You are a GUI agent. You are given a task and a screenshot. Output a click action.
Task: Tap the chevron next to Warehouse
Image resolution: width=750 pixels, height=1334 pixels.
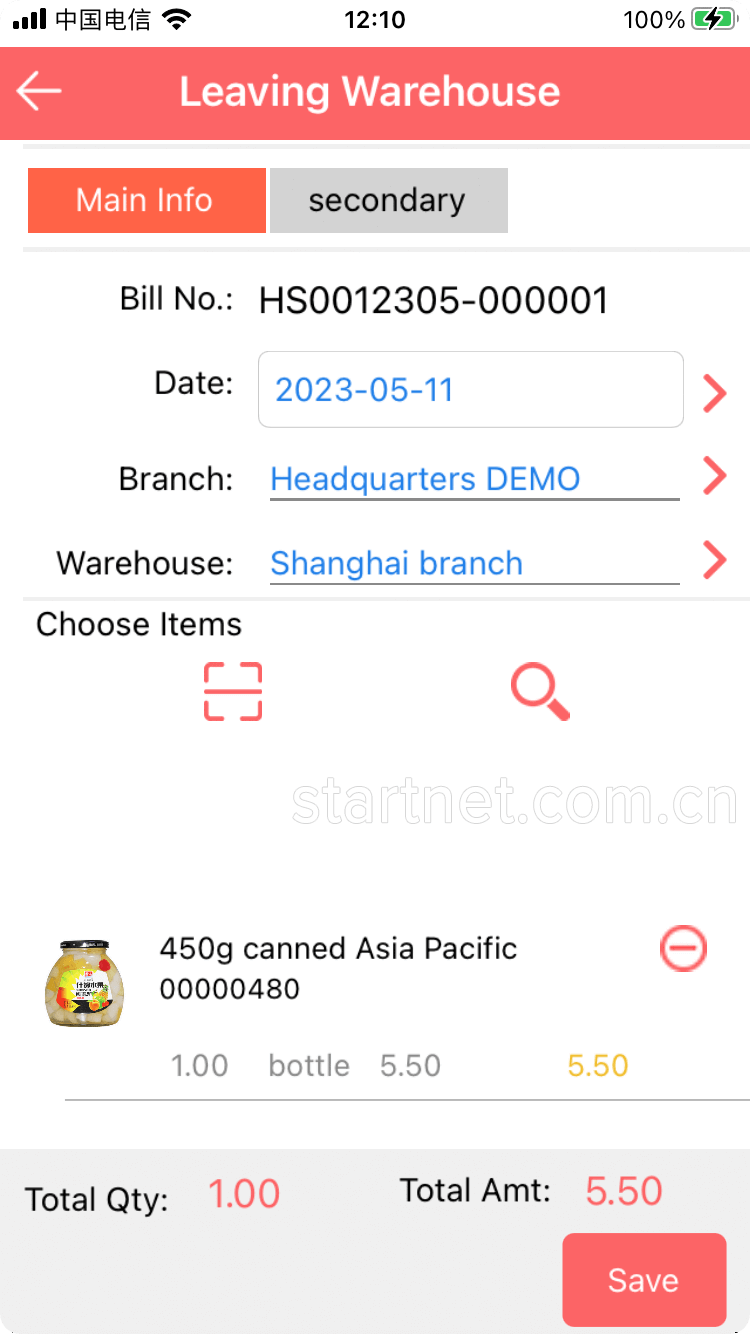coord(714,560)
